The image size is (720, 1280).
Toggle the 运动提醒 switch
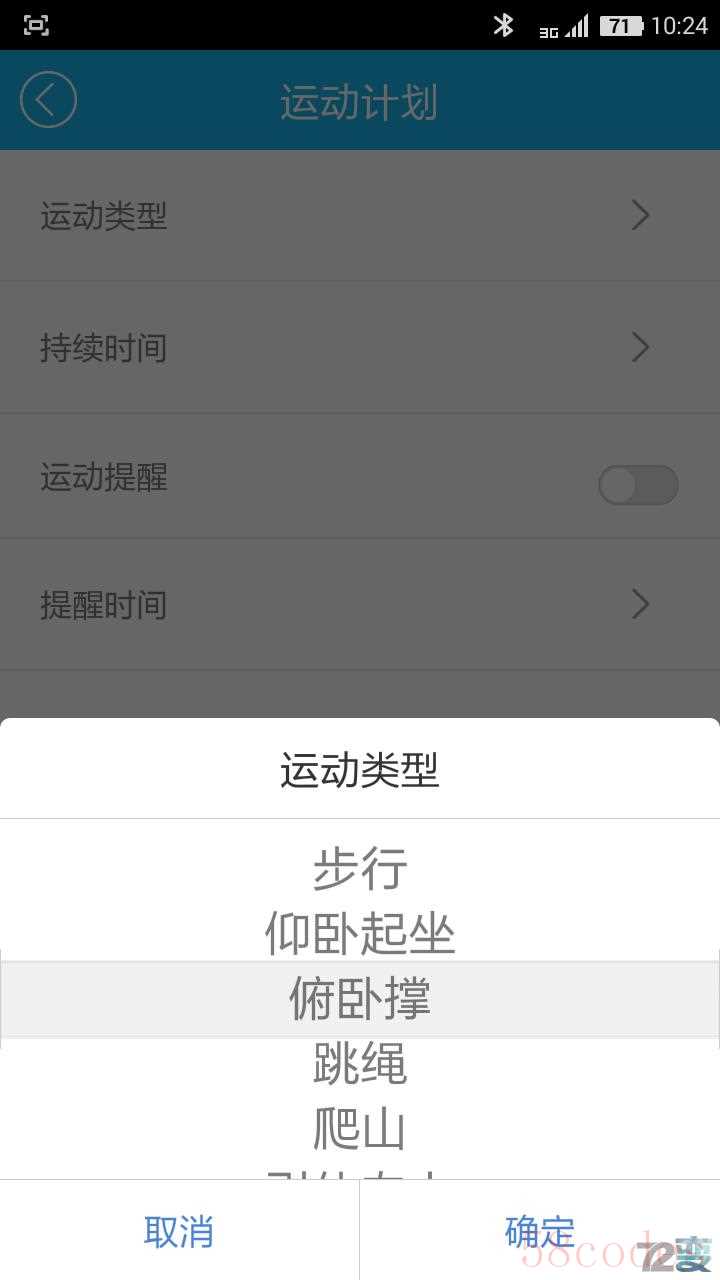(x=638, y=485)
